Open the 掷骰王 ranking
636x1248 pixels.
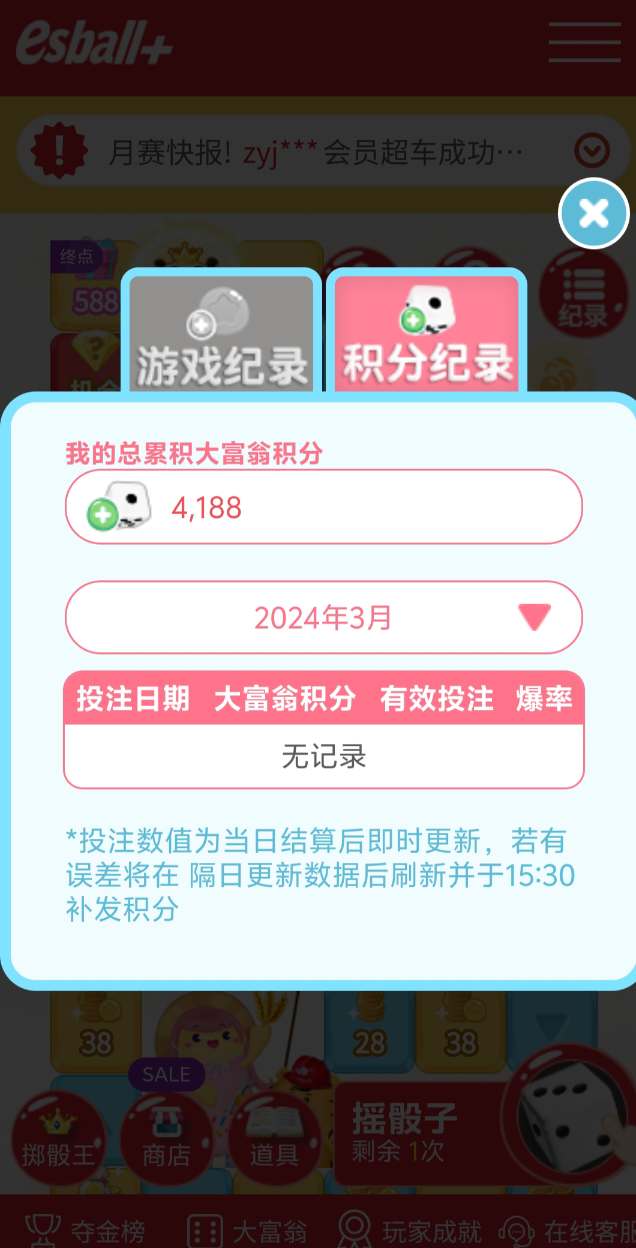57,1139
